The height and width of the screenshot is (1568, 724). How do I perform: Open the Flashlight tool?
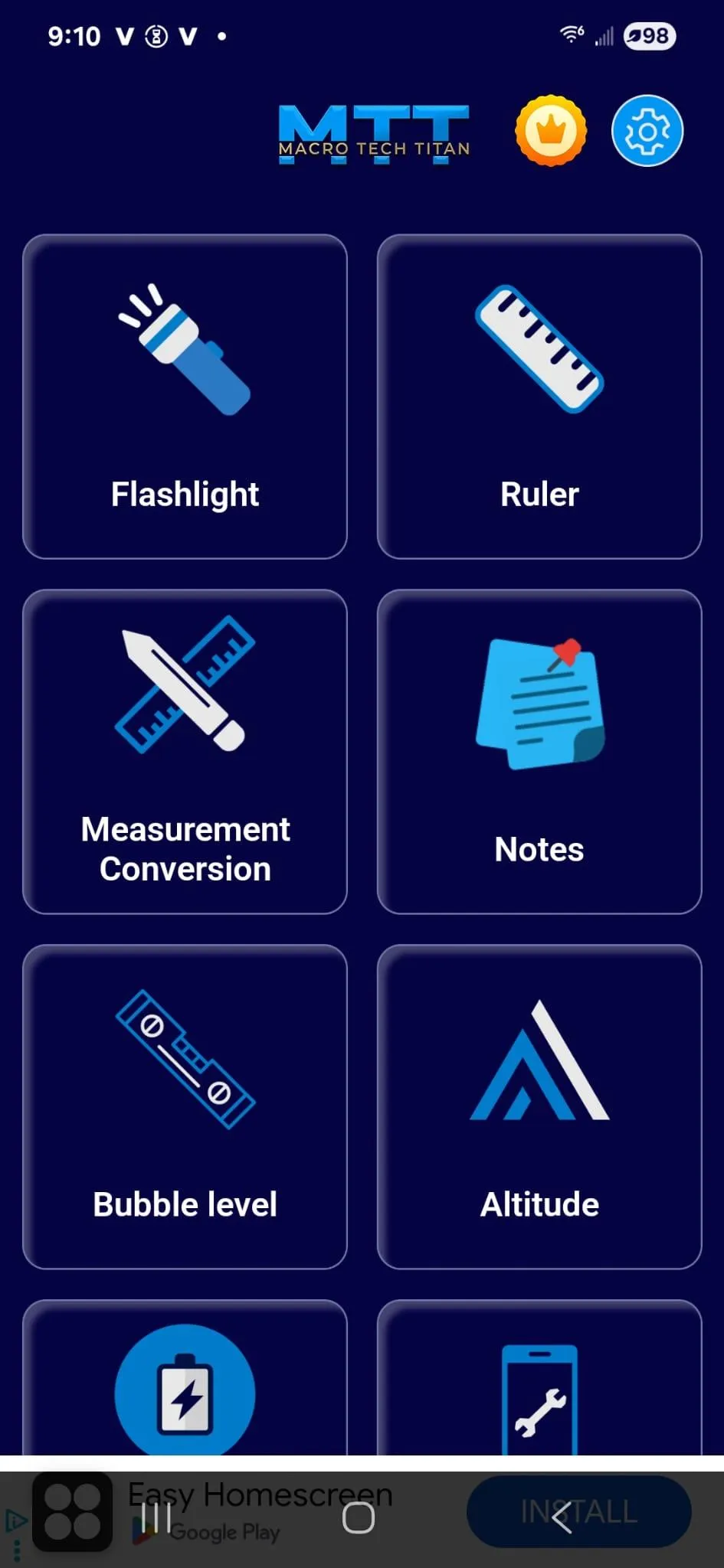185,397
